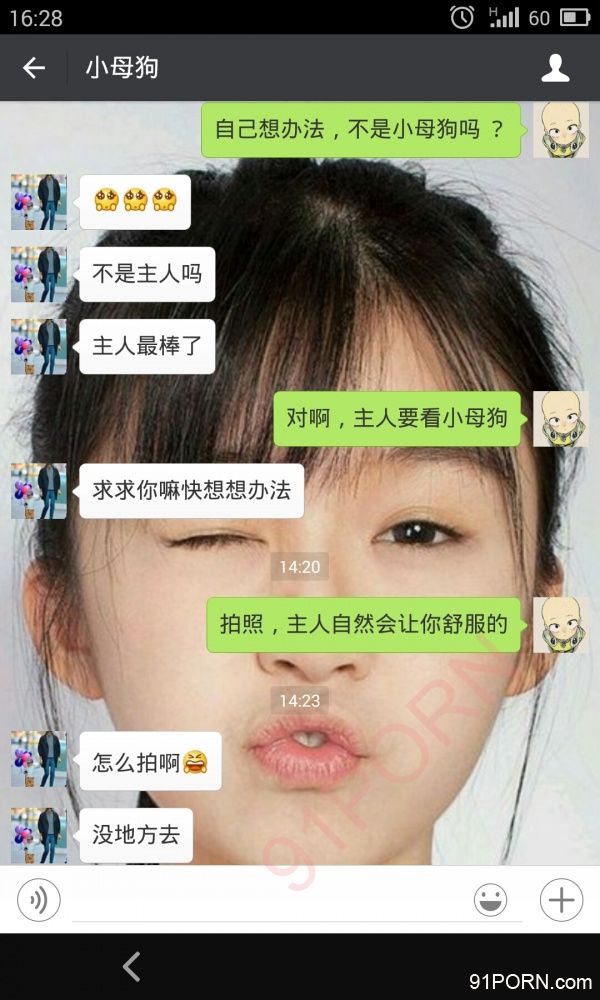Switch to voice input mode

click(38, 900)
